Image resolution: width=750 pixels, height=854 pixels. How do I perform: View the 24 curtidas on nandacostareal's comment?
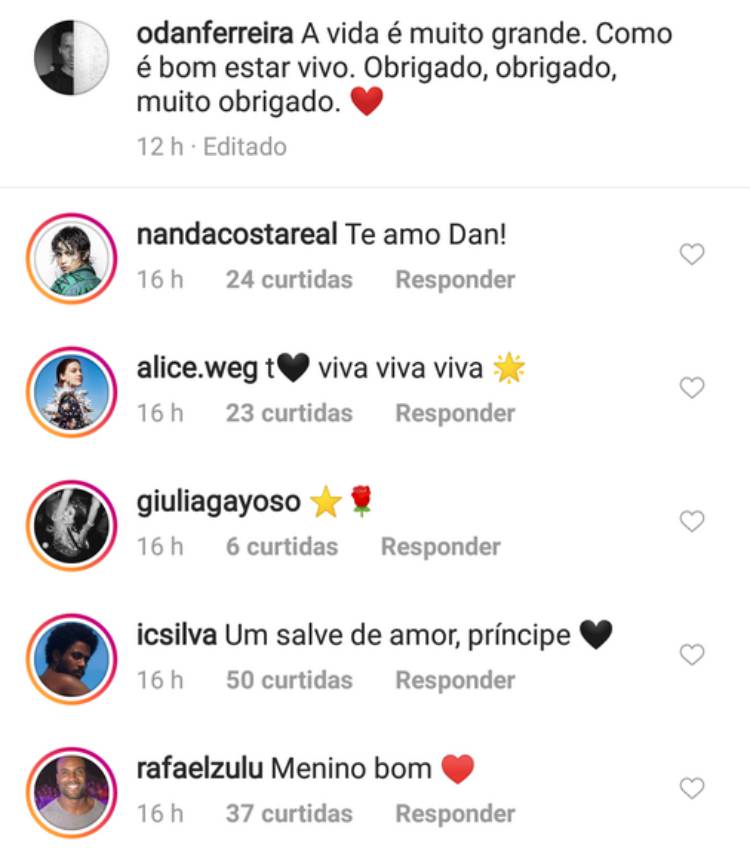click(289, 280)
